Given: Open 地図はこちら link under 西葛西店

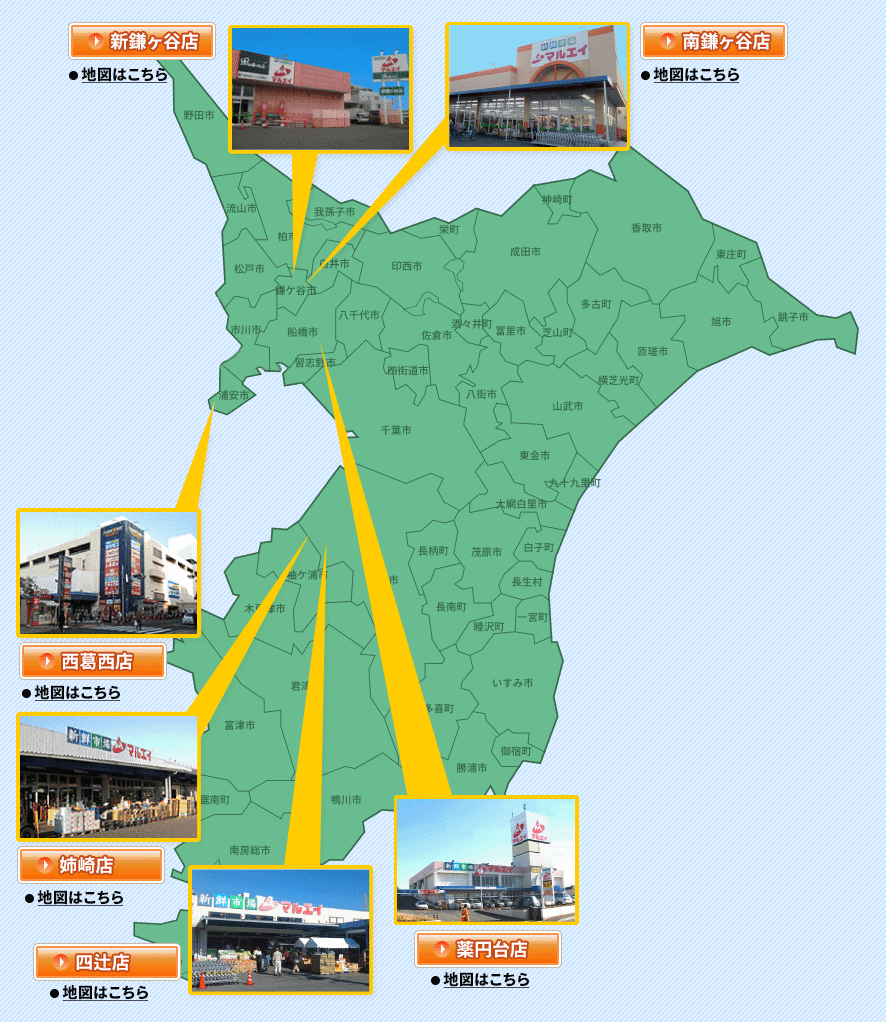Looking at the screenshot, I should tap(78, 693).
